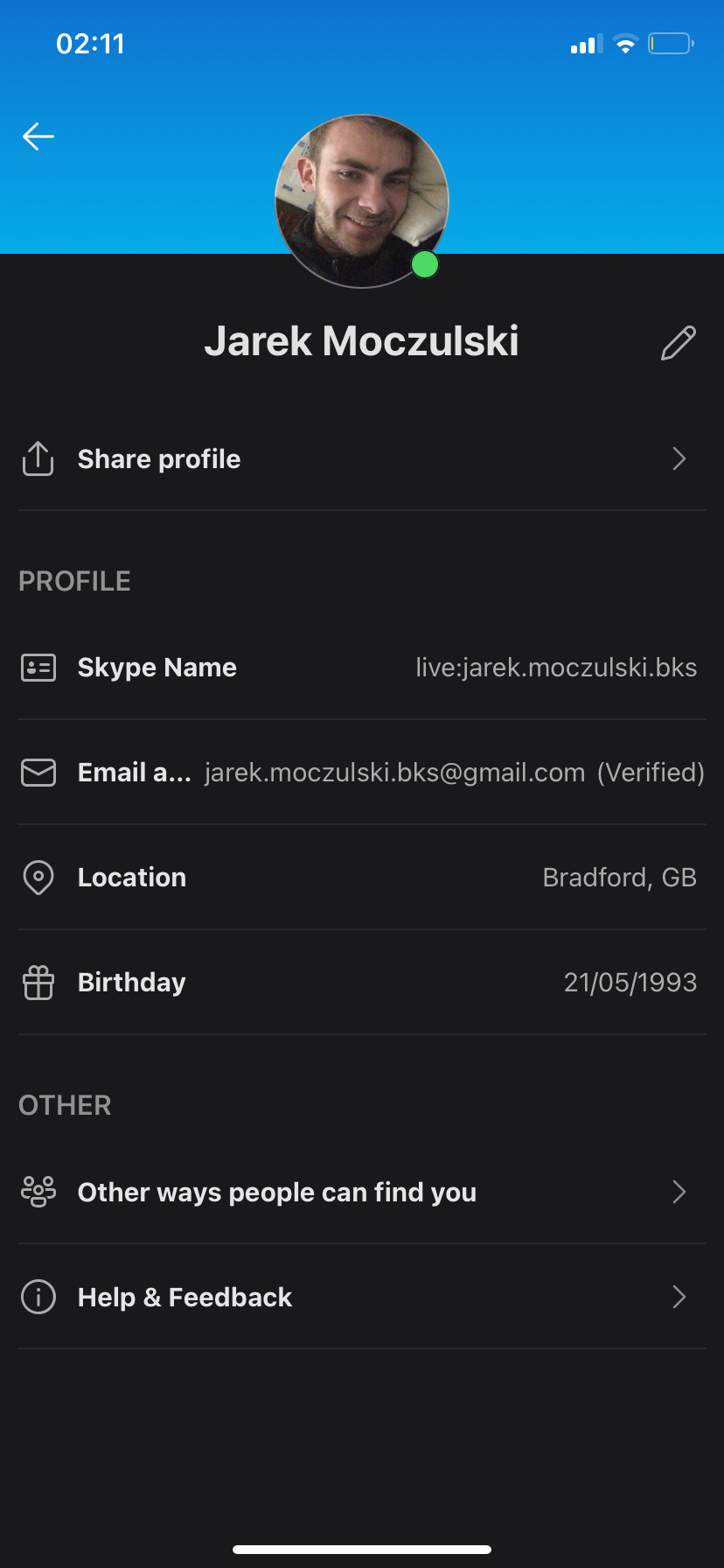The image size is (724, 1568).
Task: Edit the Birthday entry
Action: click(x=362, y=983)
